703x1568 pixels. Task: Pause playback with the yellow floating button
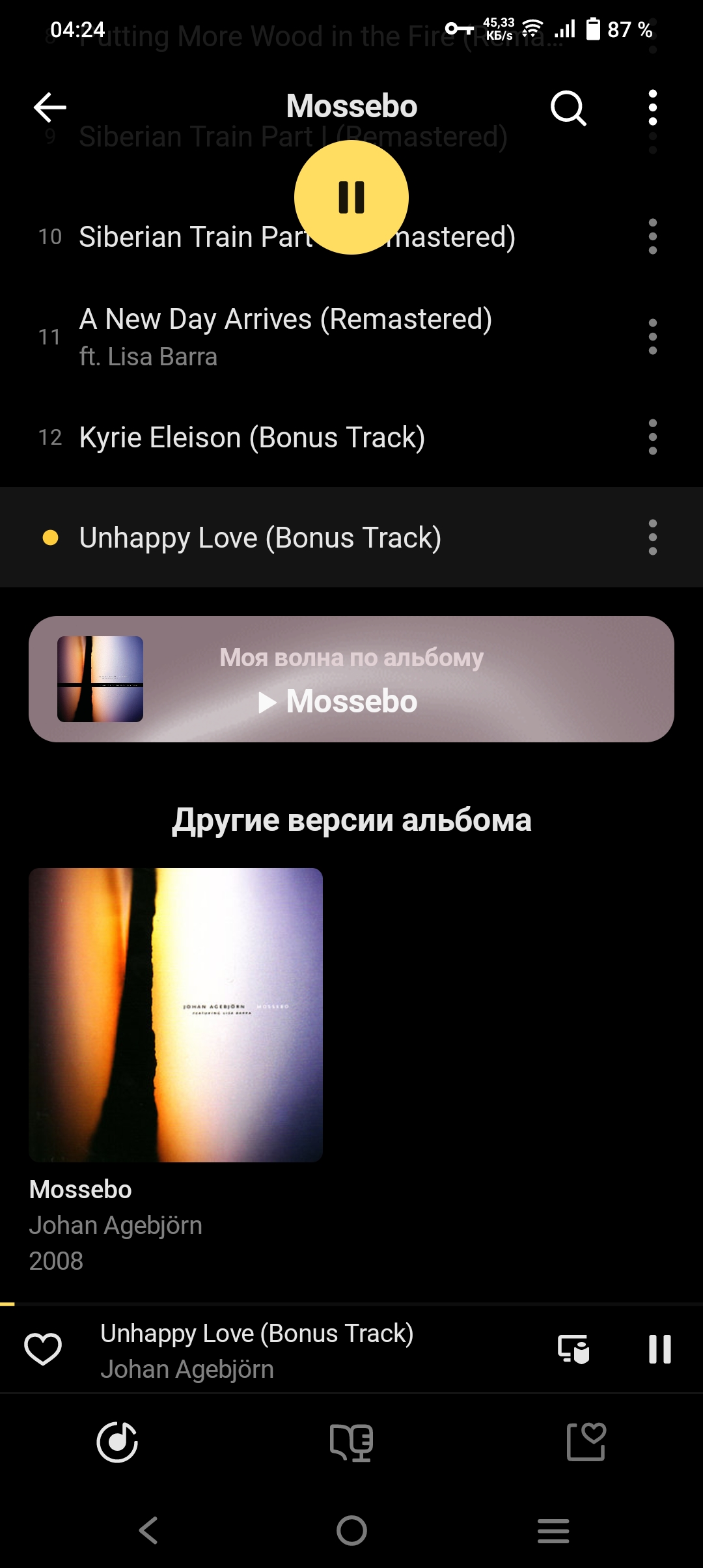click(351, 197)
